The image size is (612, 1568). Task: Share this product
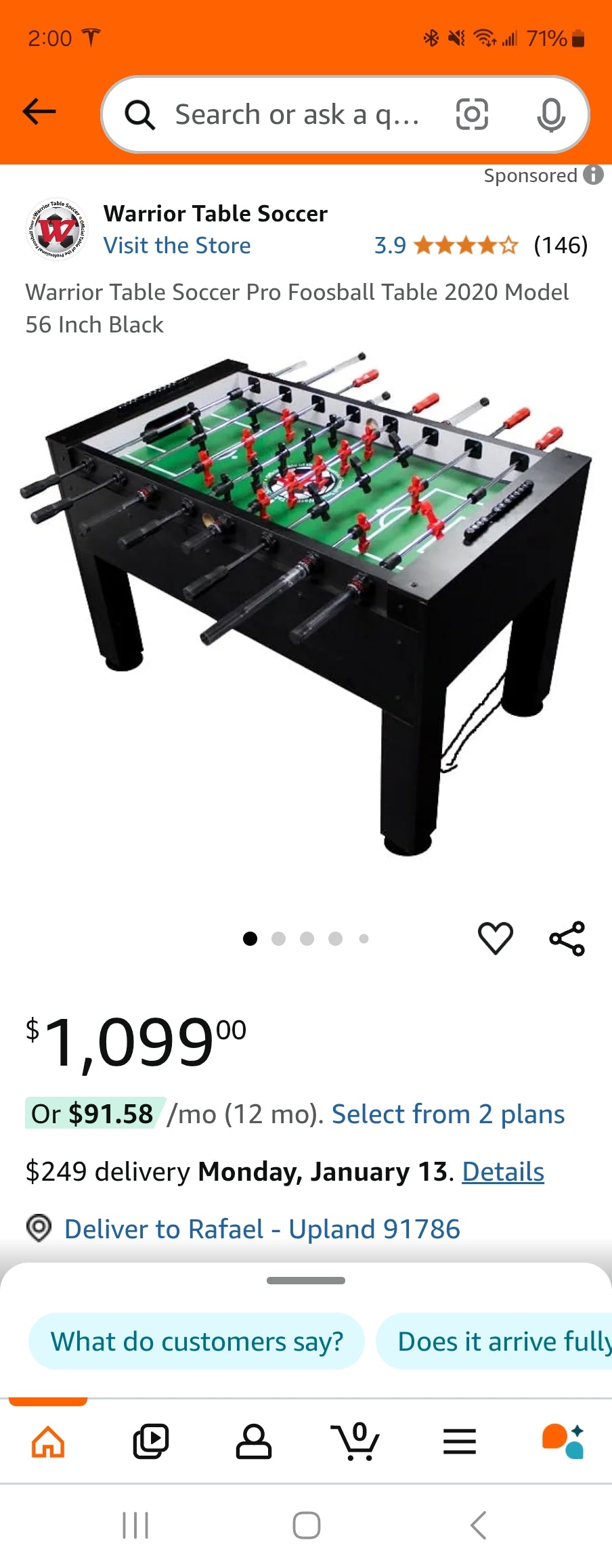click(x=567, y=938)
